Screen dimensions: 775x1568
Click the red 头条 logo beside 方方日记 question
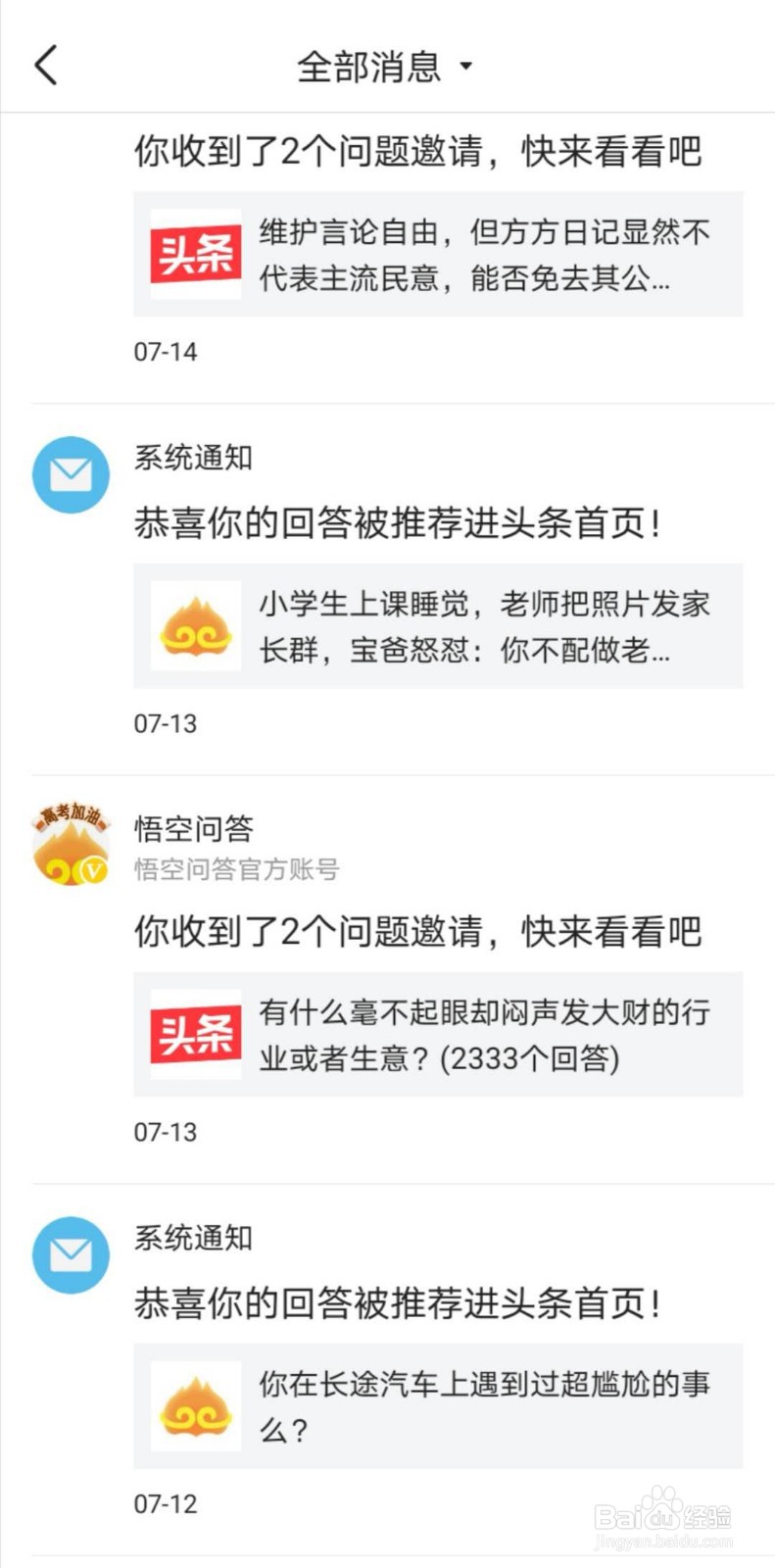pos(195,257)
